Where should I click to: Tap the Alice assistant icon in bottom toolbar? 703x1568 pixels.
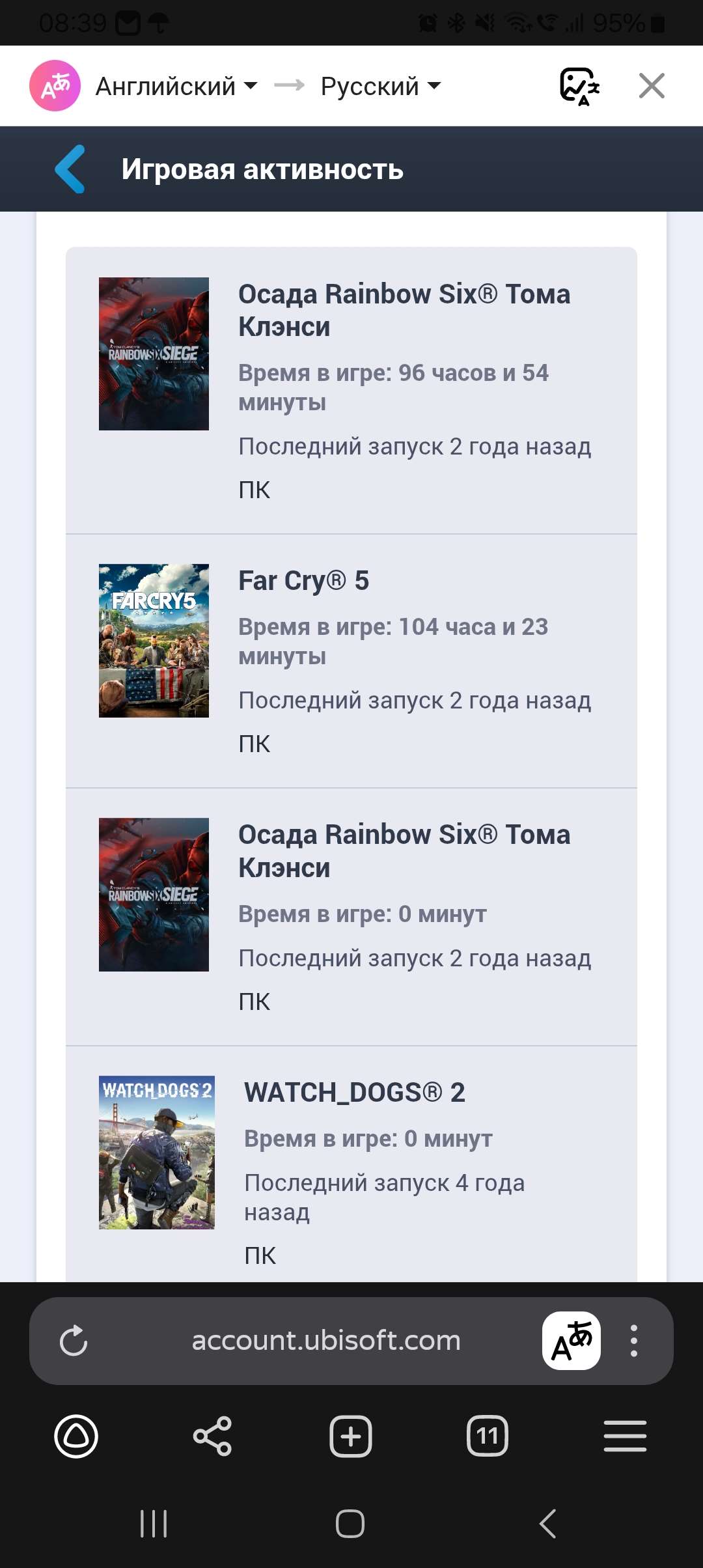(x=76, y=1436)
